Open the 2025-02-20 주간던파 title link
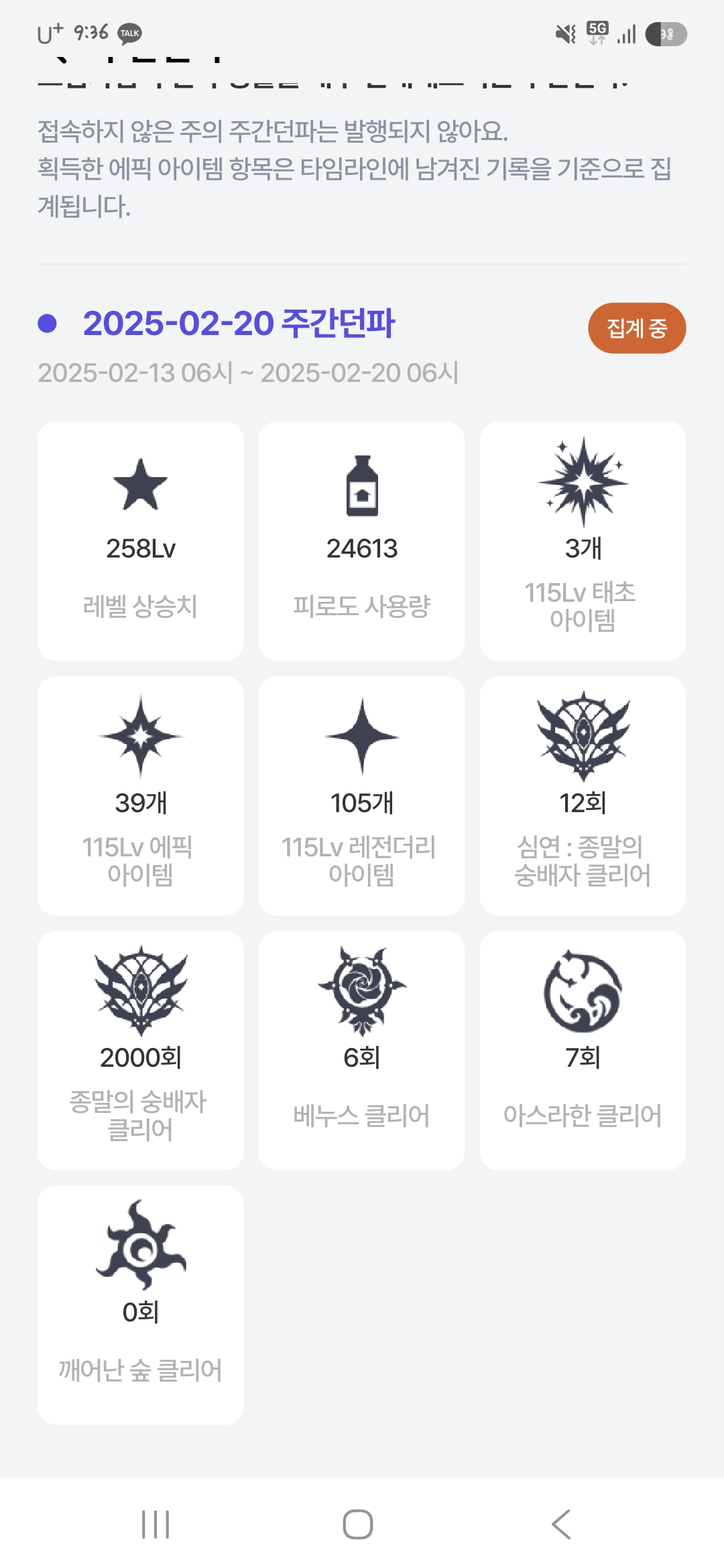The height and width of the screenshot is (1568, 724). click(x=239, y=324)
